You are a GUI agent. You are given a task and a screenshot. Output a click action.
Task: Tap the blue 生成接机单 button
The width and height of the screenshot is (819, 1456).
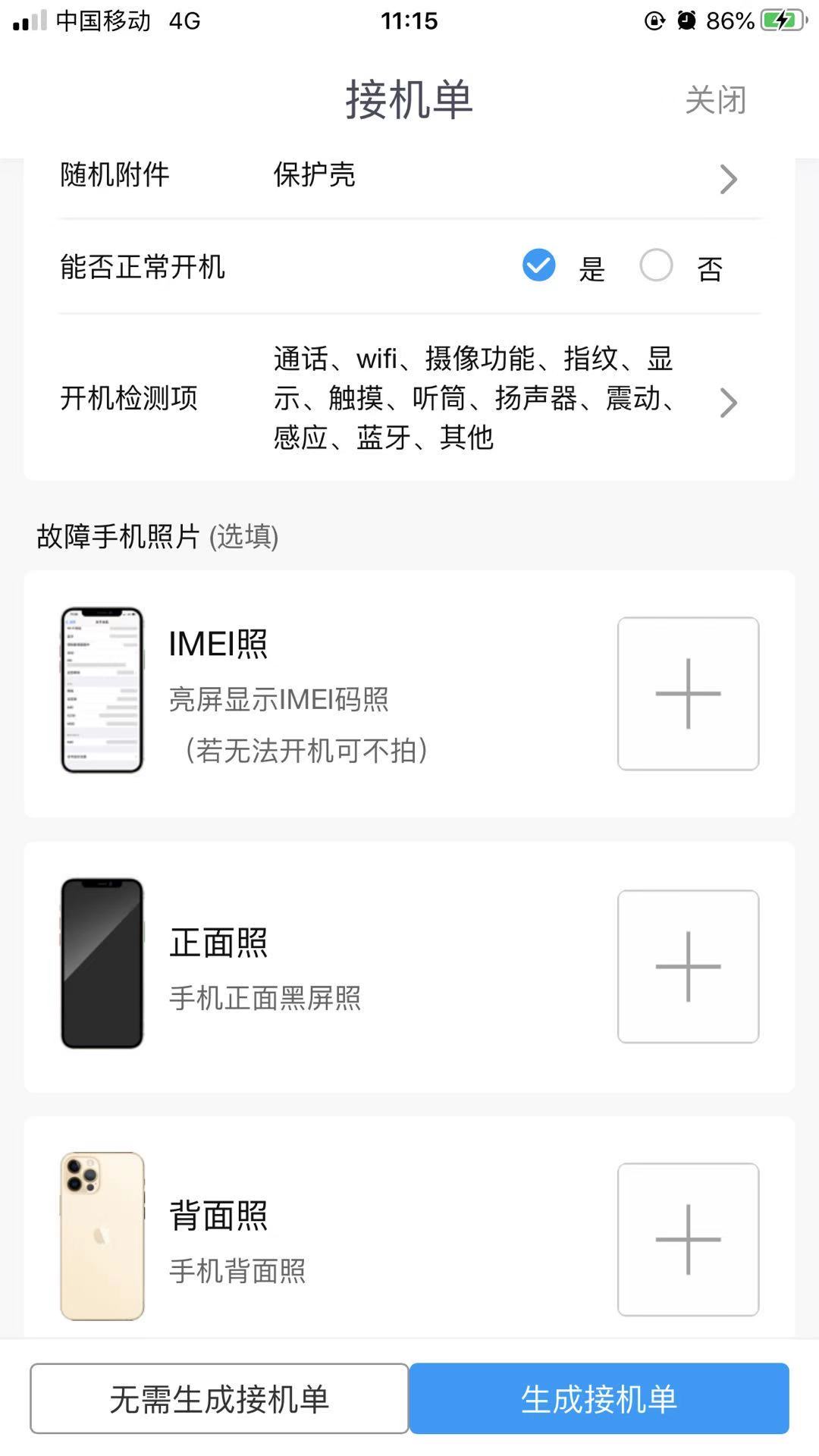coord(599,1399)
